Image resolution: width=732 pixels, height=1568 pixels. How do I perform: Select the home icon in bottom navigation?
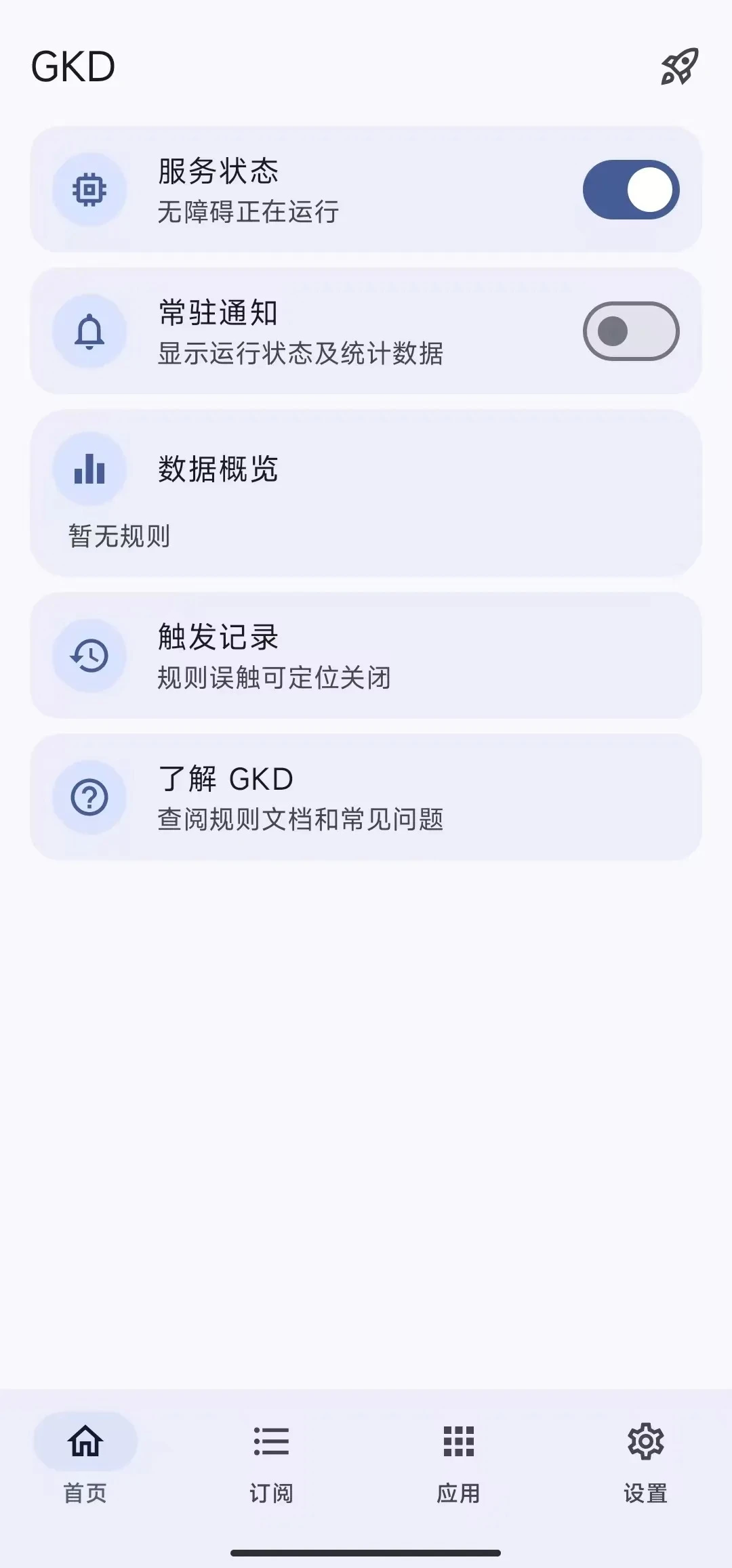click(85, 1441)
